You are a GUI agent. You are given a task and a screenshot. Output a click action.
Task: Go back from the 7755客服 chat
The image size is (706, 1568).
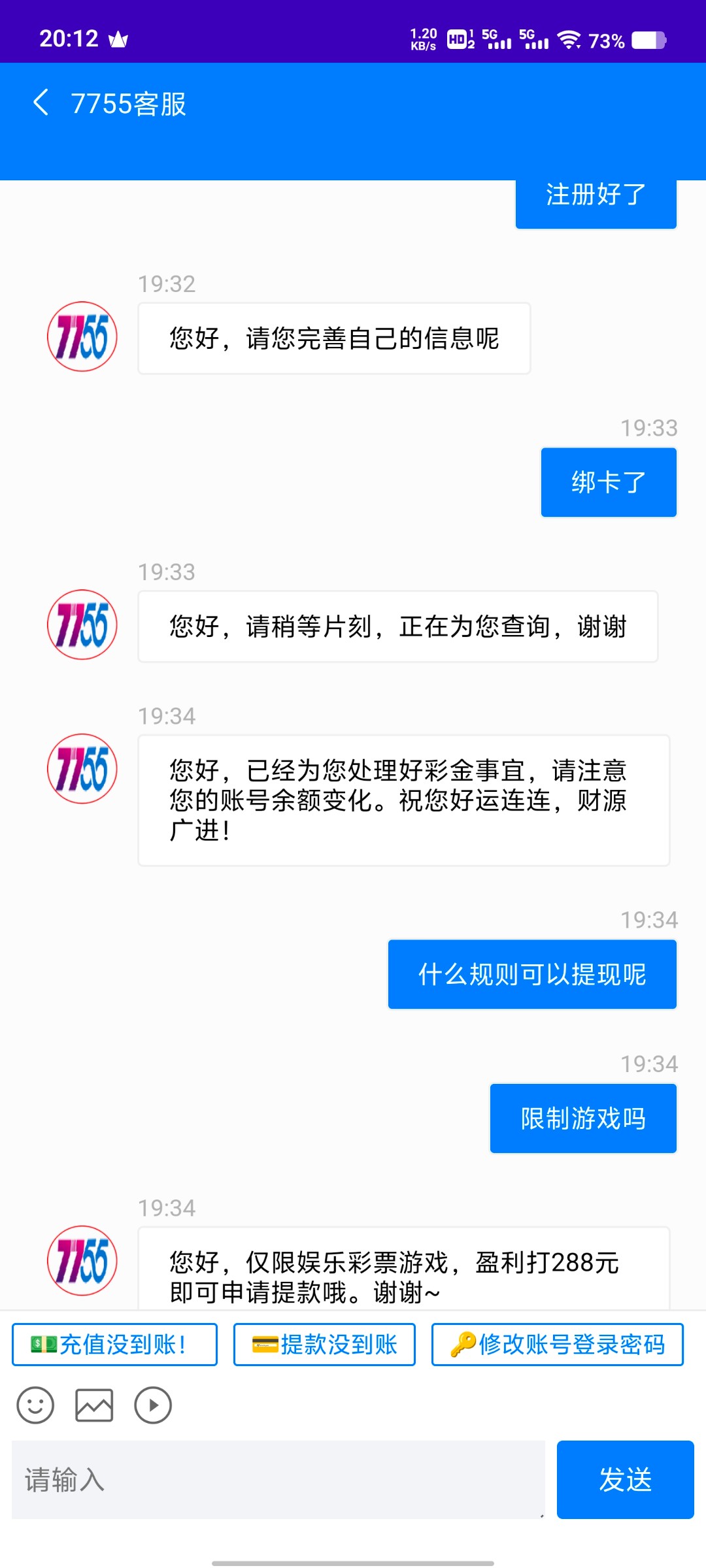pyautogui.click(x=41, y=103)
